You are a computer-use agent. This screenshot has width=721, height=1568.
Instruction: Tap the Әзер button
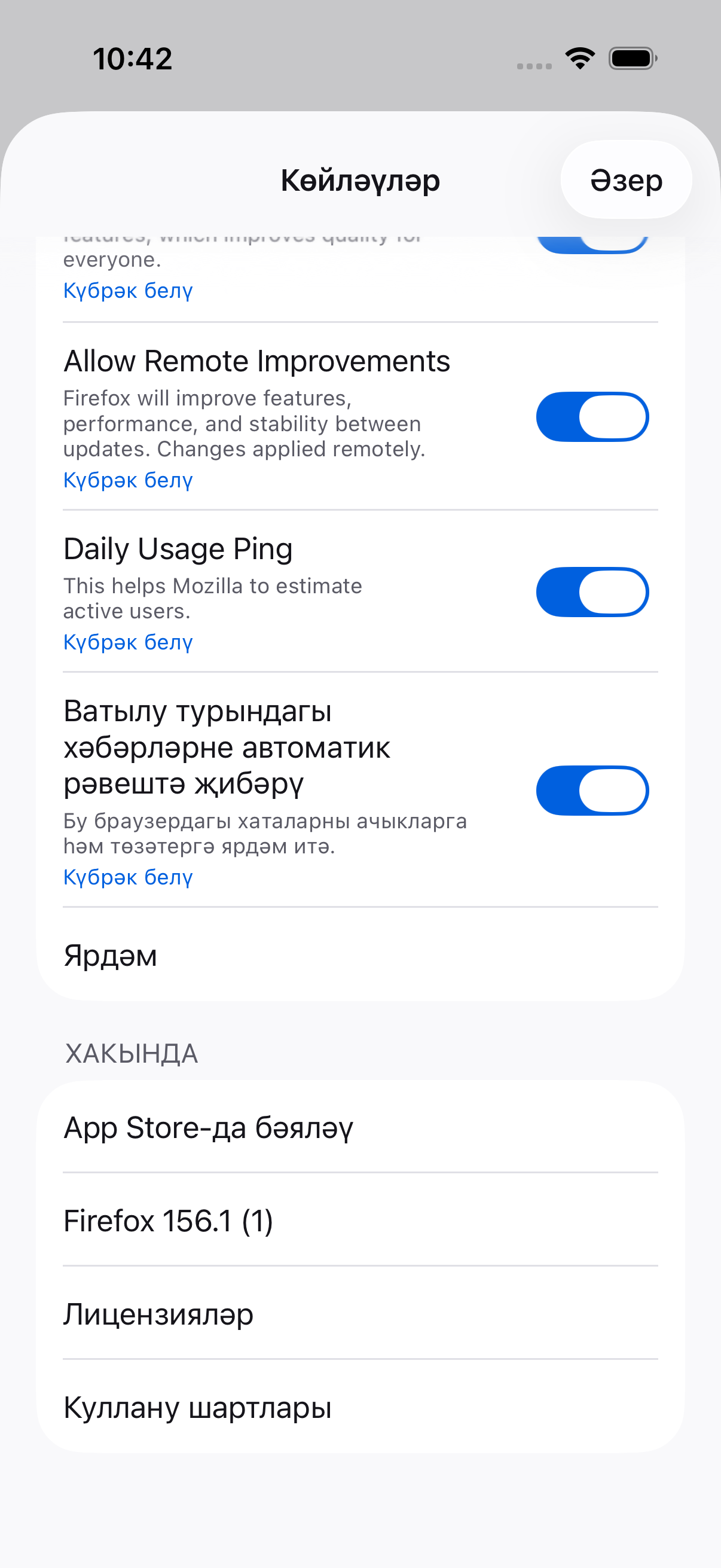pos(625,179)
